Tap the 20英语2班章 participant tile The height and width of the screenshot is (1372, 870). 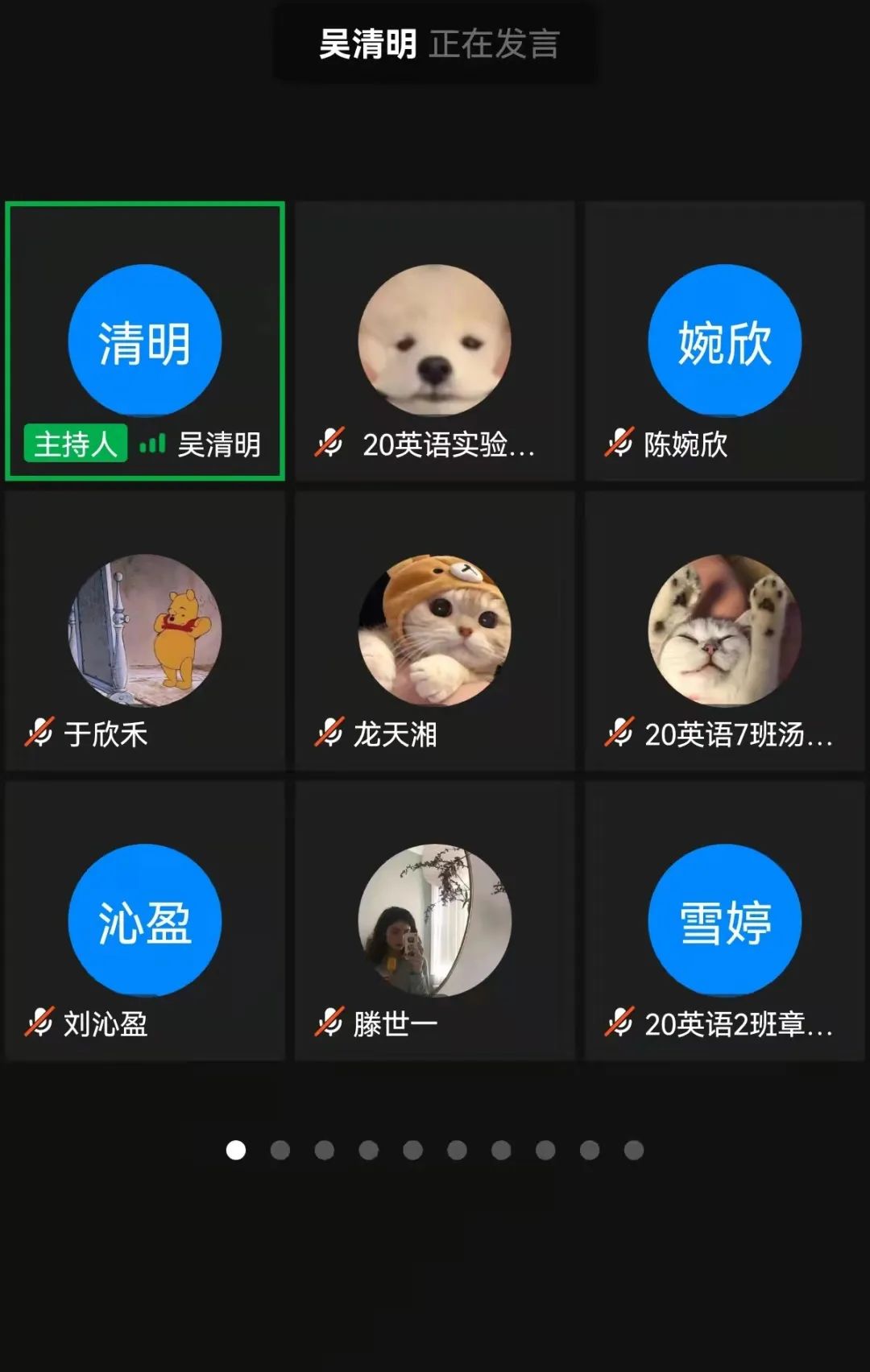(x=725, y=921)
